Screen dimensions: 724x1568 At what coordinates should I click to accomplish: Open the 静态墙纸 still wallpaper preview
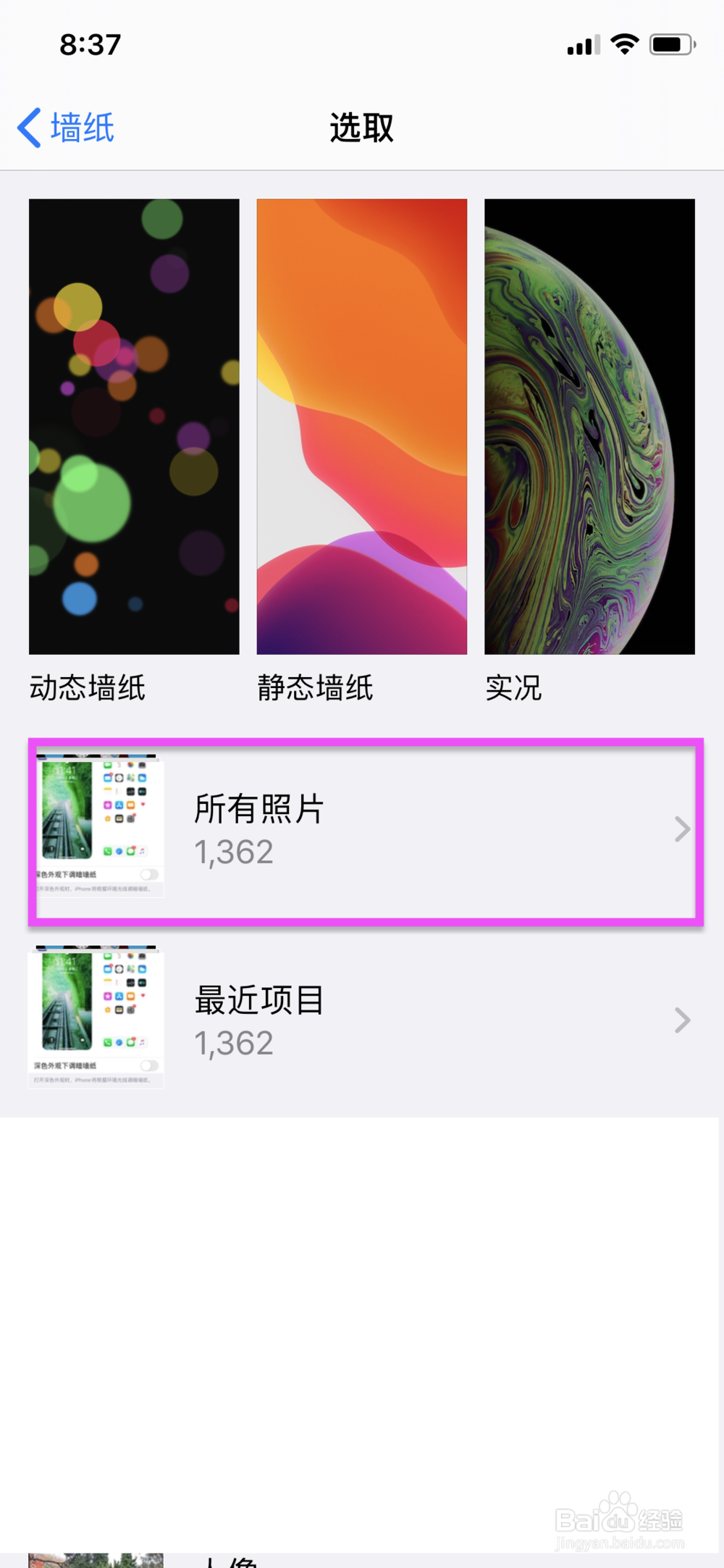[361, 427]
